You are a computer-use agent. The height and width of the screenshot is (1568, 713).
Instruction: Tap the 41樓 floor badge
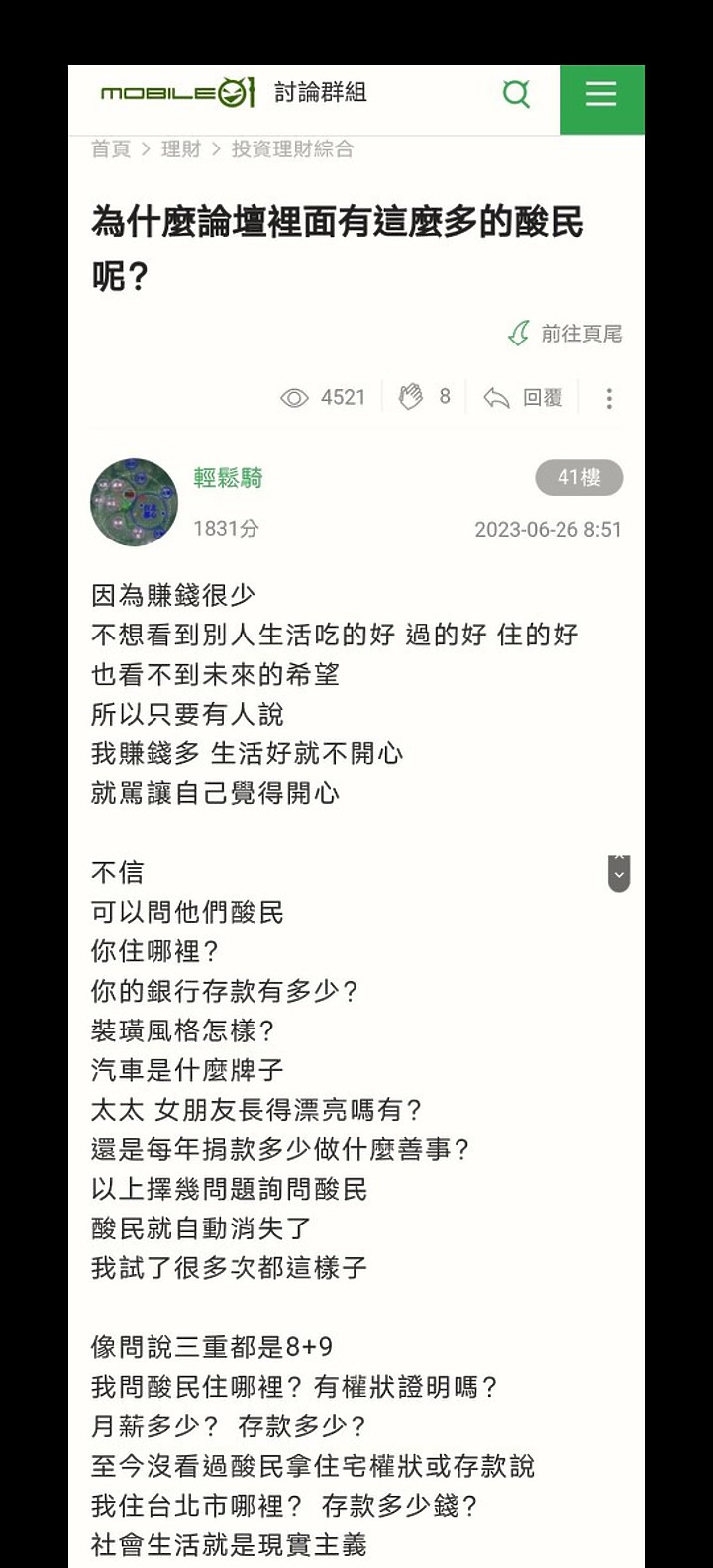tap(578, 478)
